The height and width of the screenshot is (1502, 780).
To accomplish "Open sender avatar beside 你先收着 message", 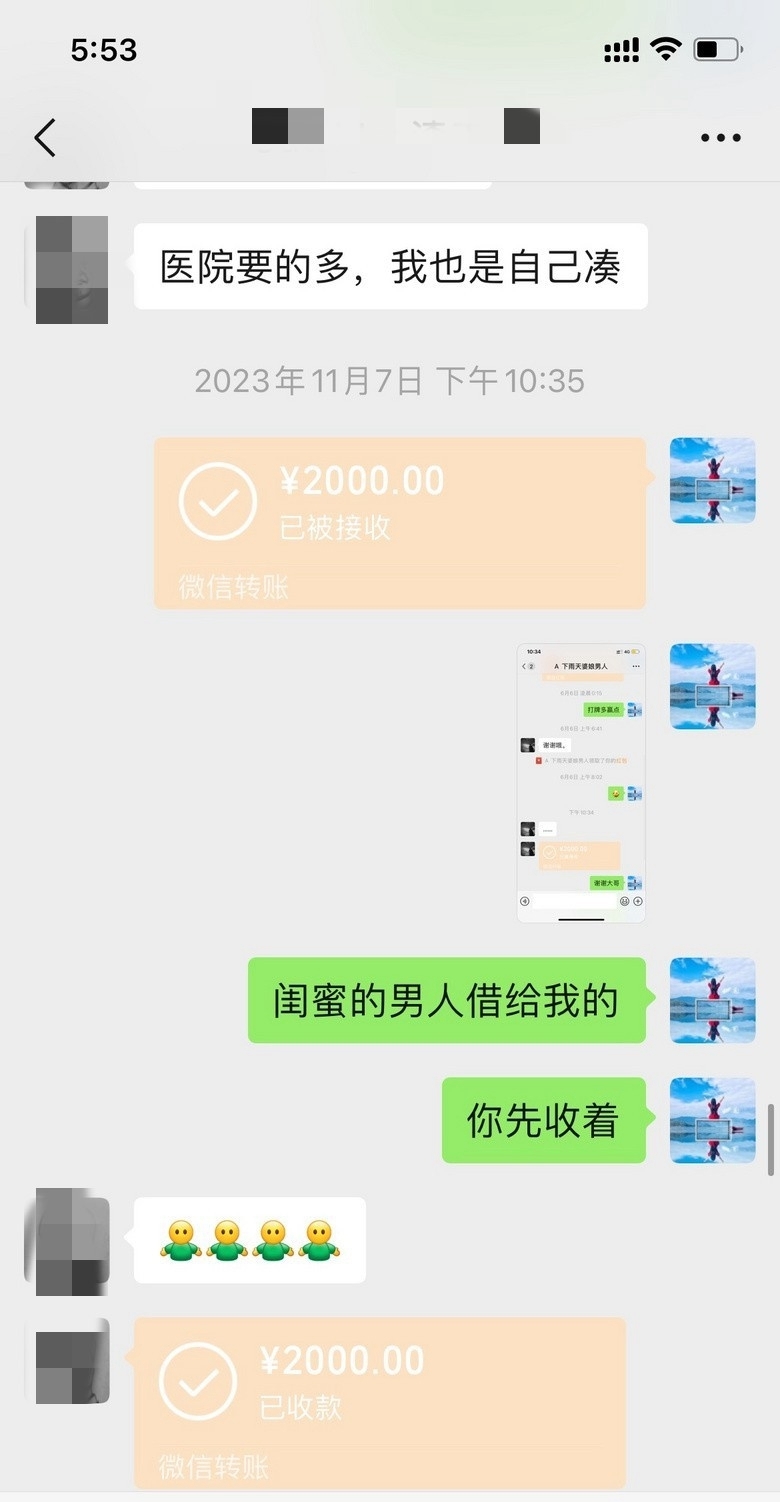I will [x=712, y=1120].
